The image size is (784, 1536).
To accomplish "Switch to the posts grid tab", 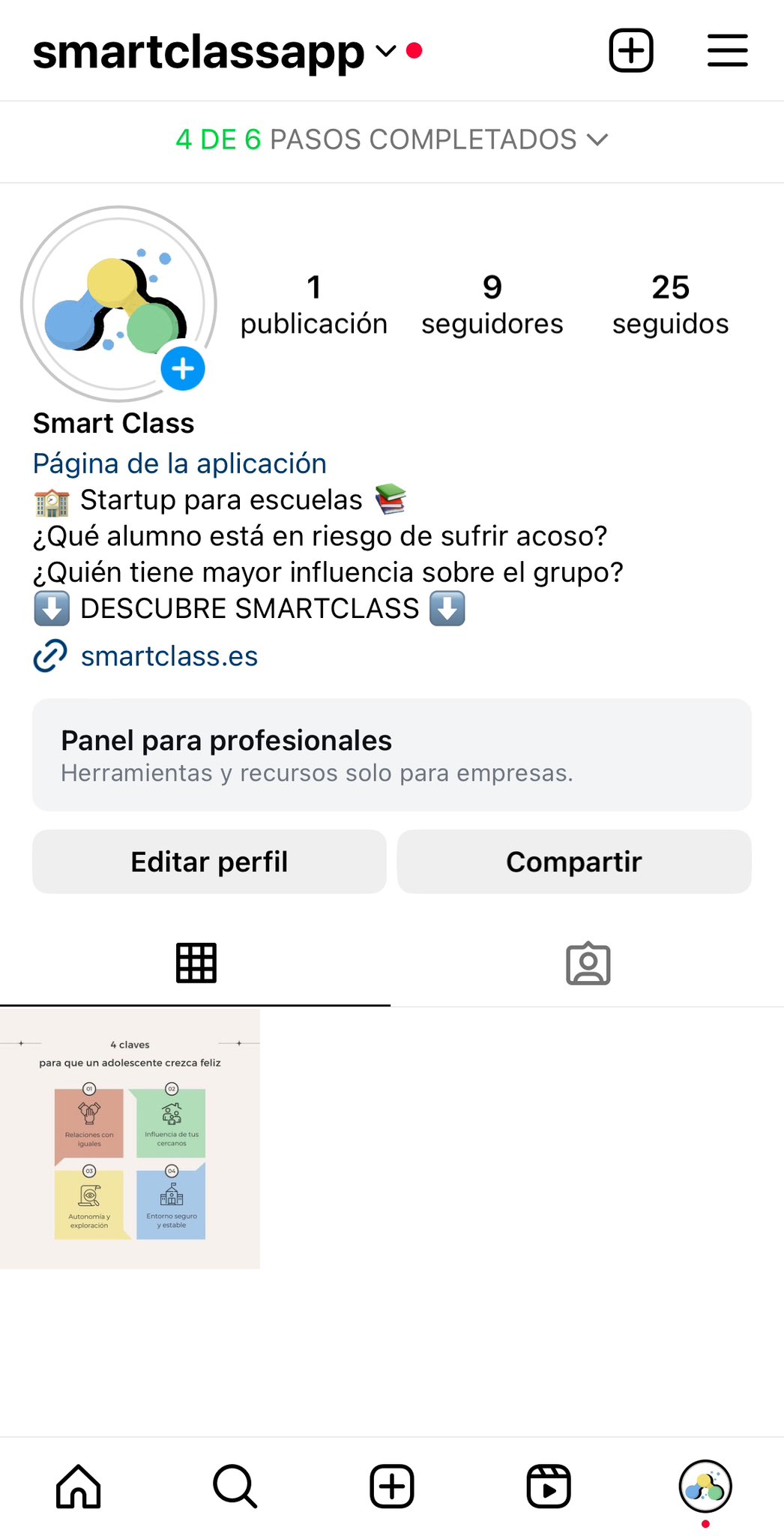I will point(196,963).
